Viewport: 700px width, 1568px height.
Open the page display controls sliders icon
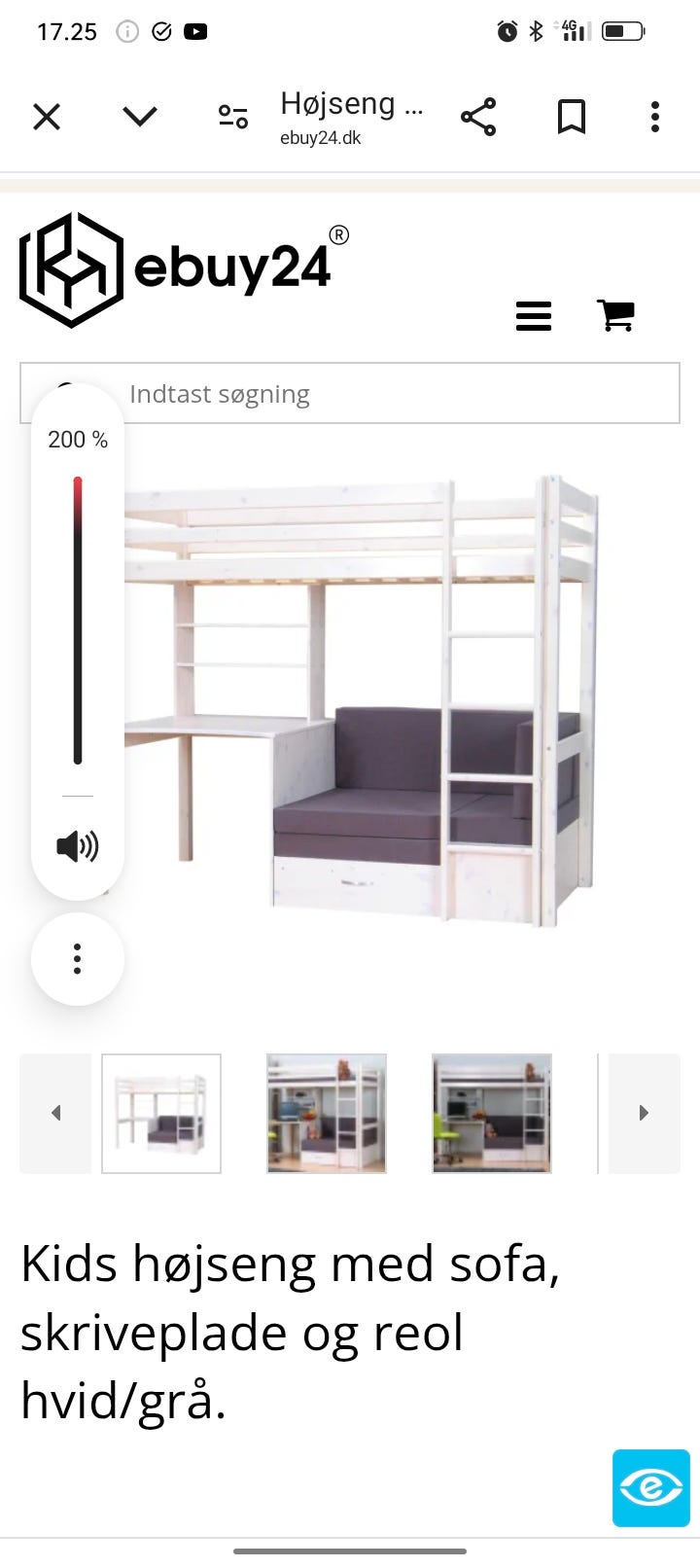tap(232, 116)
